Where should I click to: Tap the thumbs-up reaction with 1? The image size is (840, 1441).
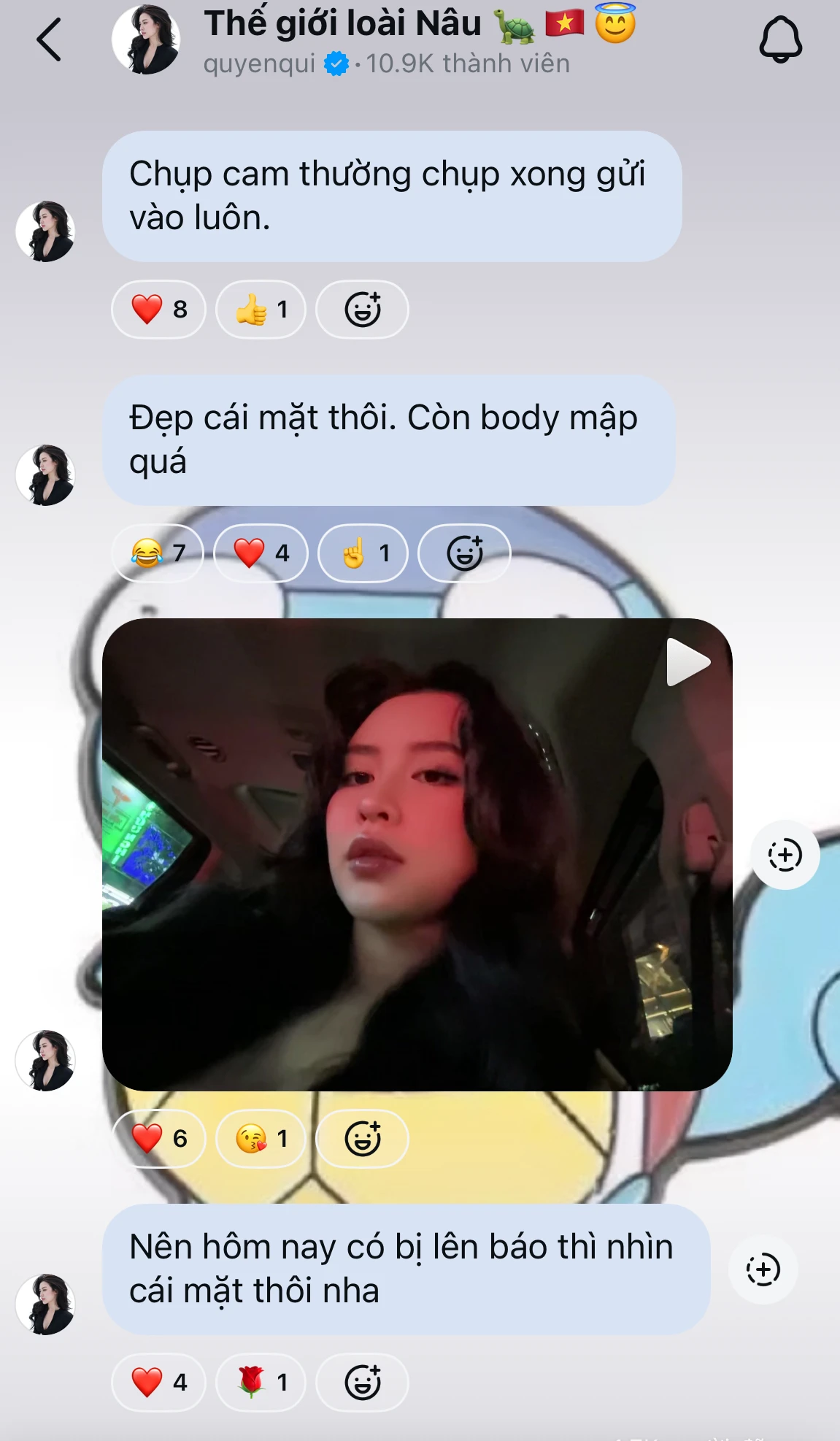pyautogui.click(x=261, y=310)
